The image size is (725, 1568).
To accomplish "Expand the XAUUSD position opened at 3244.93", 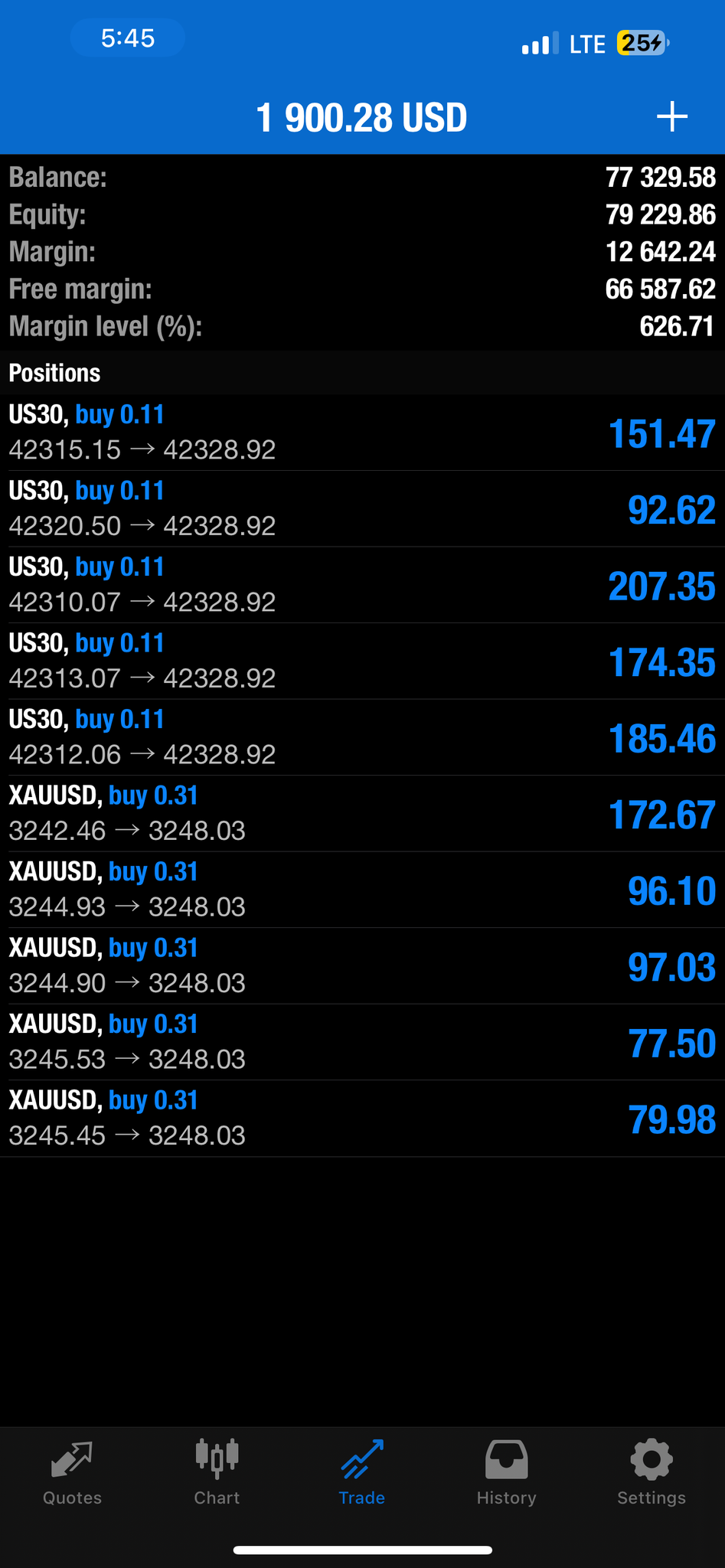I will (x=362, y=890).
